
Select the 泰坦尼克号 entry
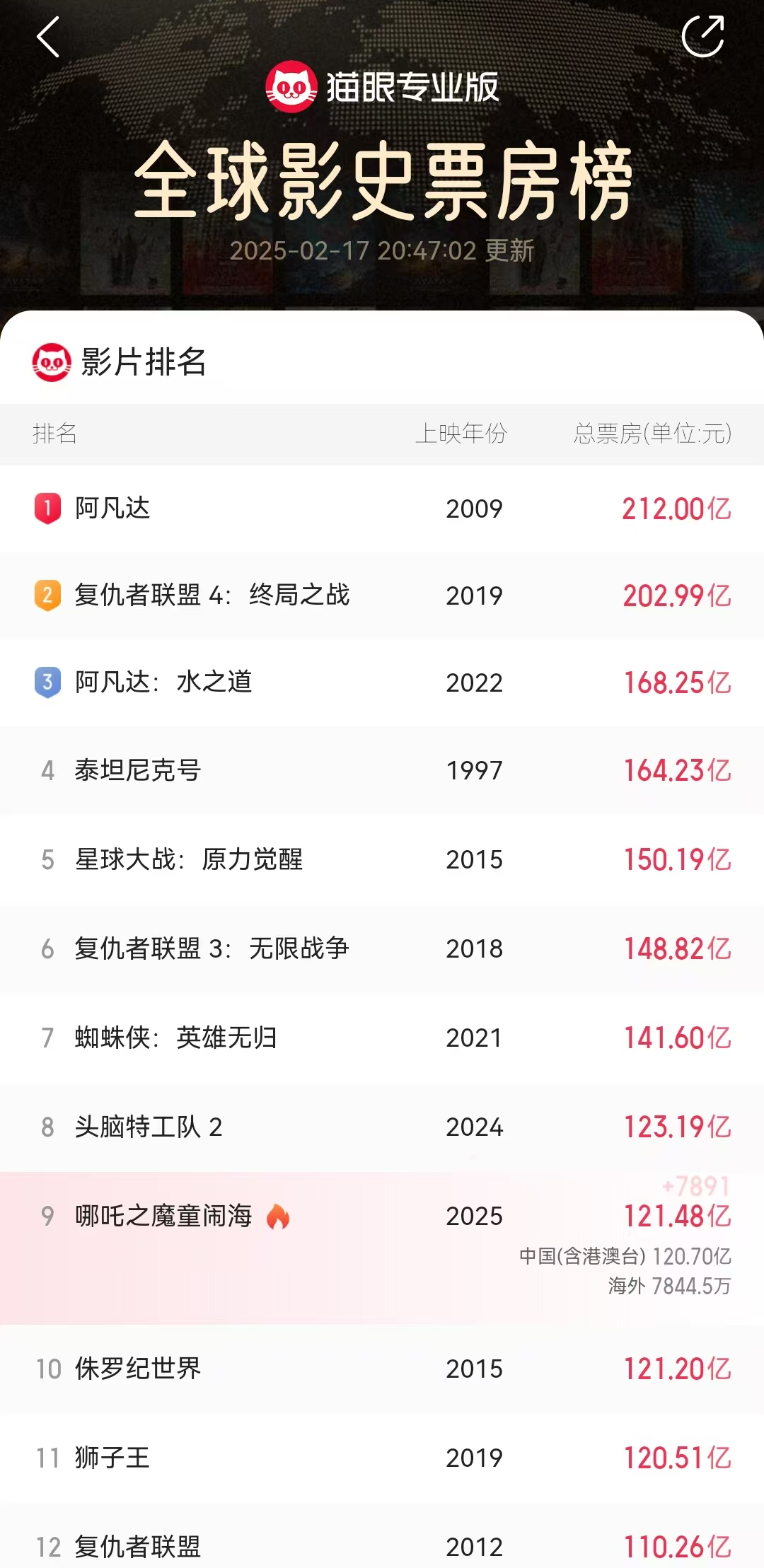click(x=382, y=770)
